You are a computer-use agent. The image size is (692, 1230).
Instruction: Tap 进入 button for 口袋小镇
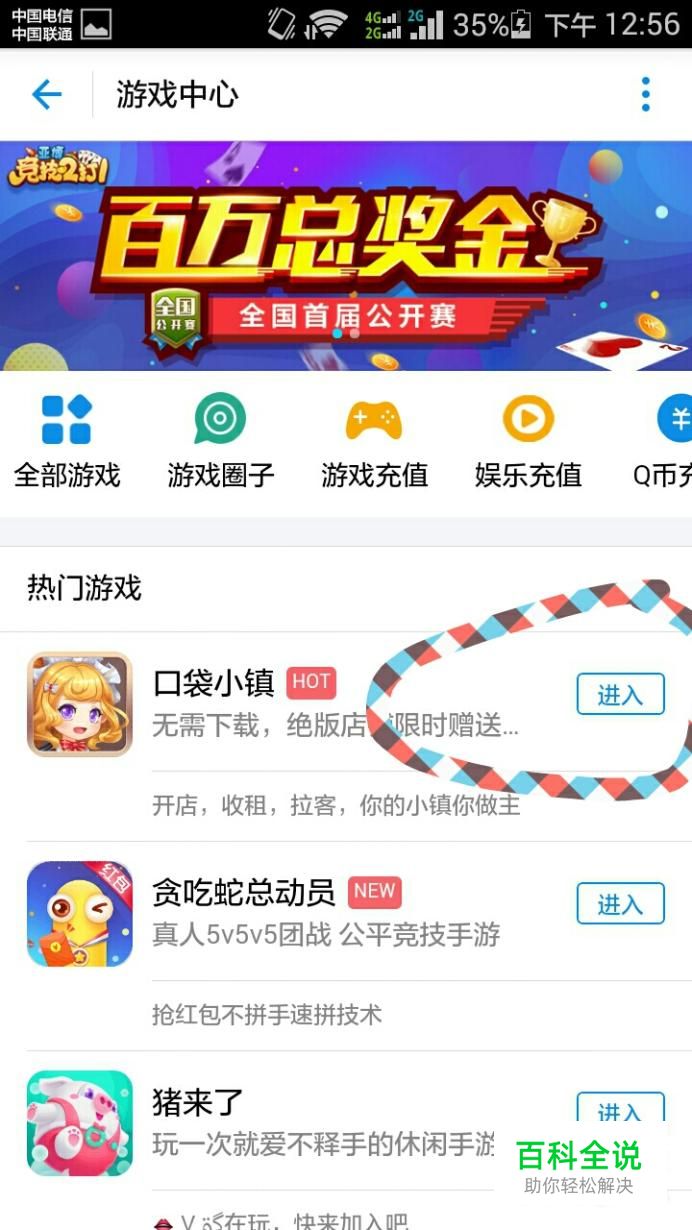tap(620, 695)
